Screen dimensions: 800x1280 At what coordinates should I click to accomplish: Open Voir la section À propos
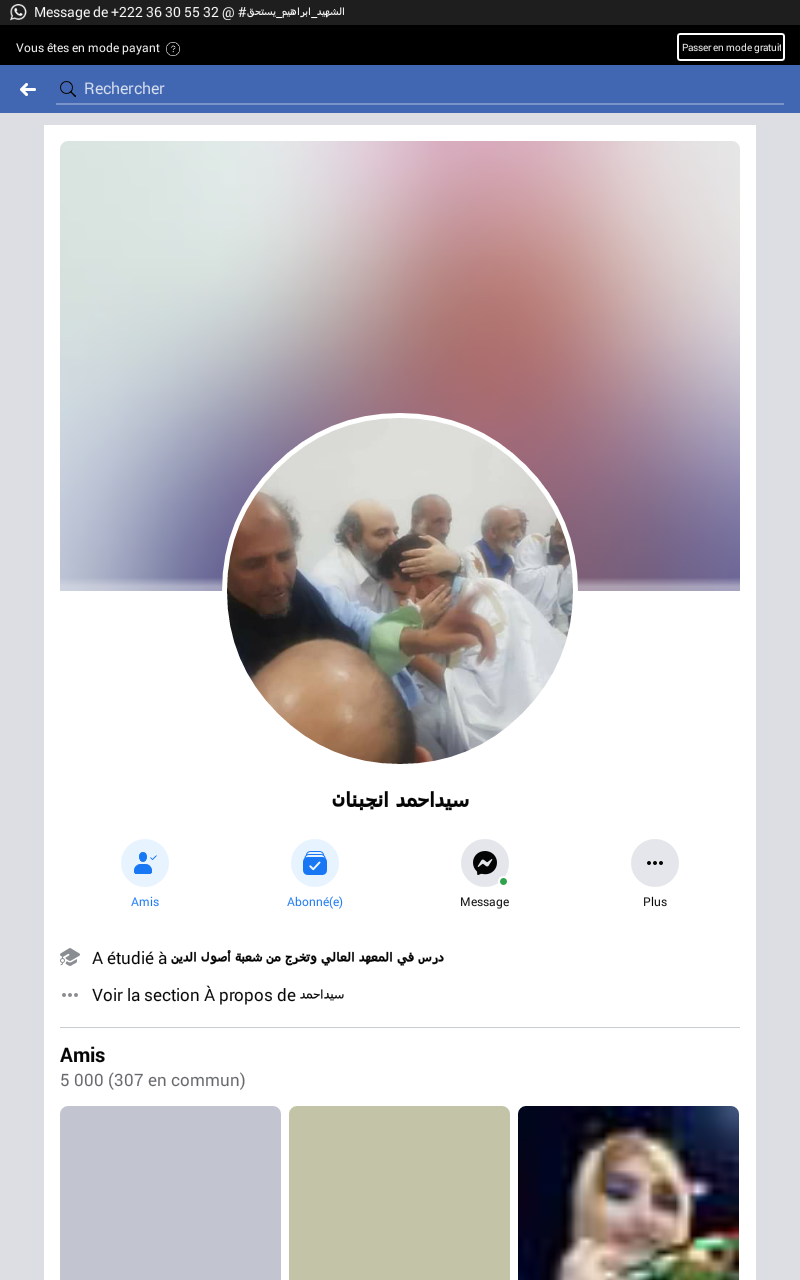[218, 995]
